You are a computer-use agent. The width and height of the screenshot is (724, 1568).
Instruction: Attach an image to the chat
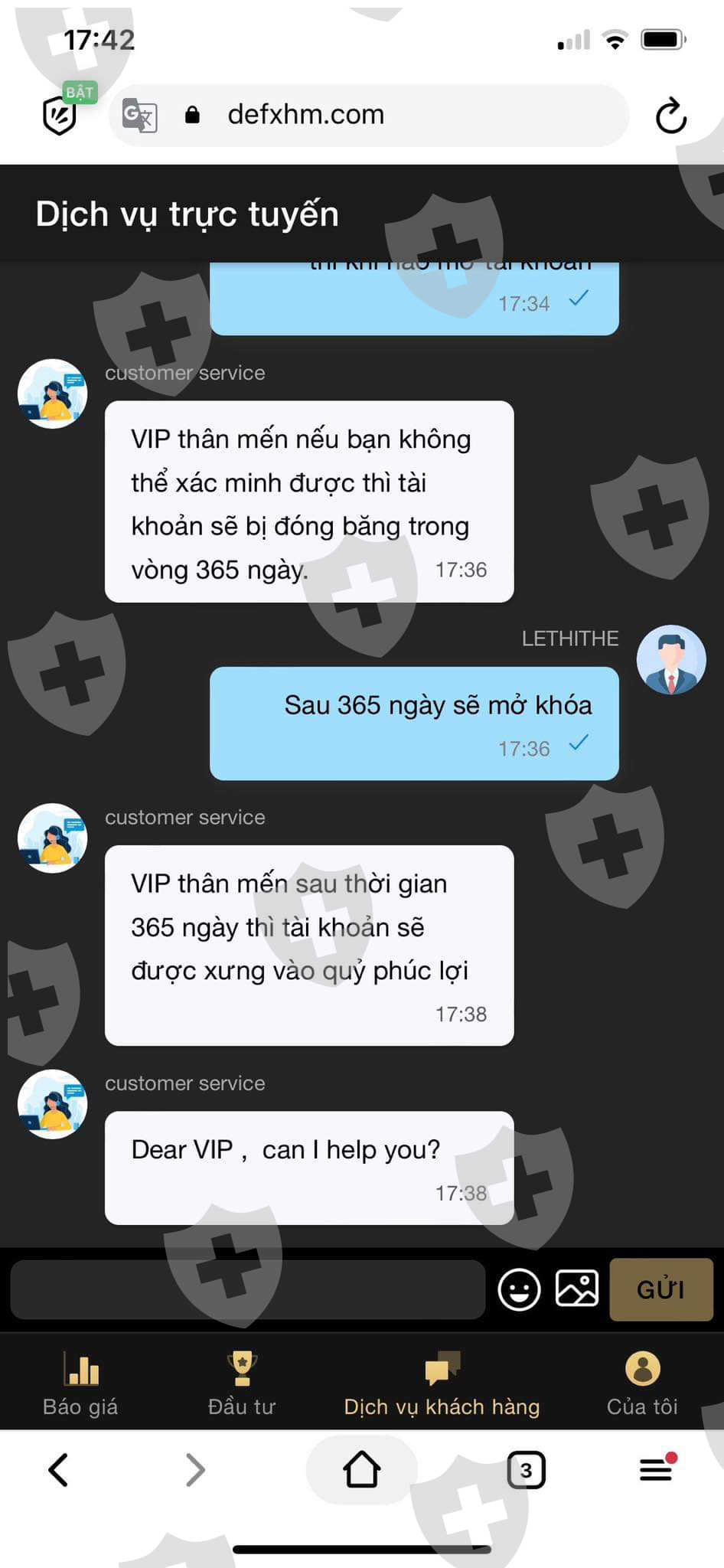(x=577, y=1288)
